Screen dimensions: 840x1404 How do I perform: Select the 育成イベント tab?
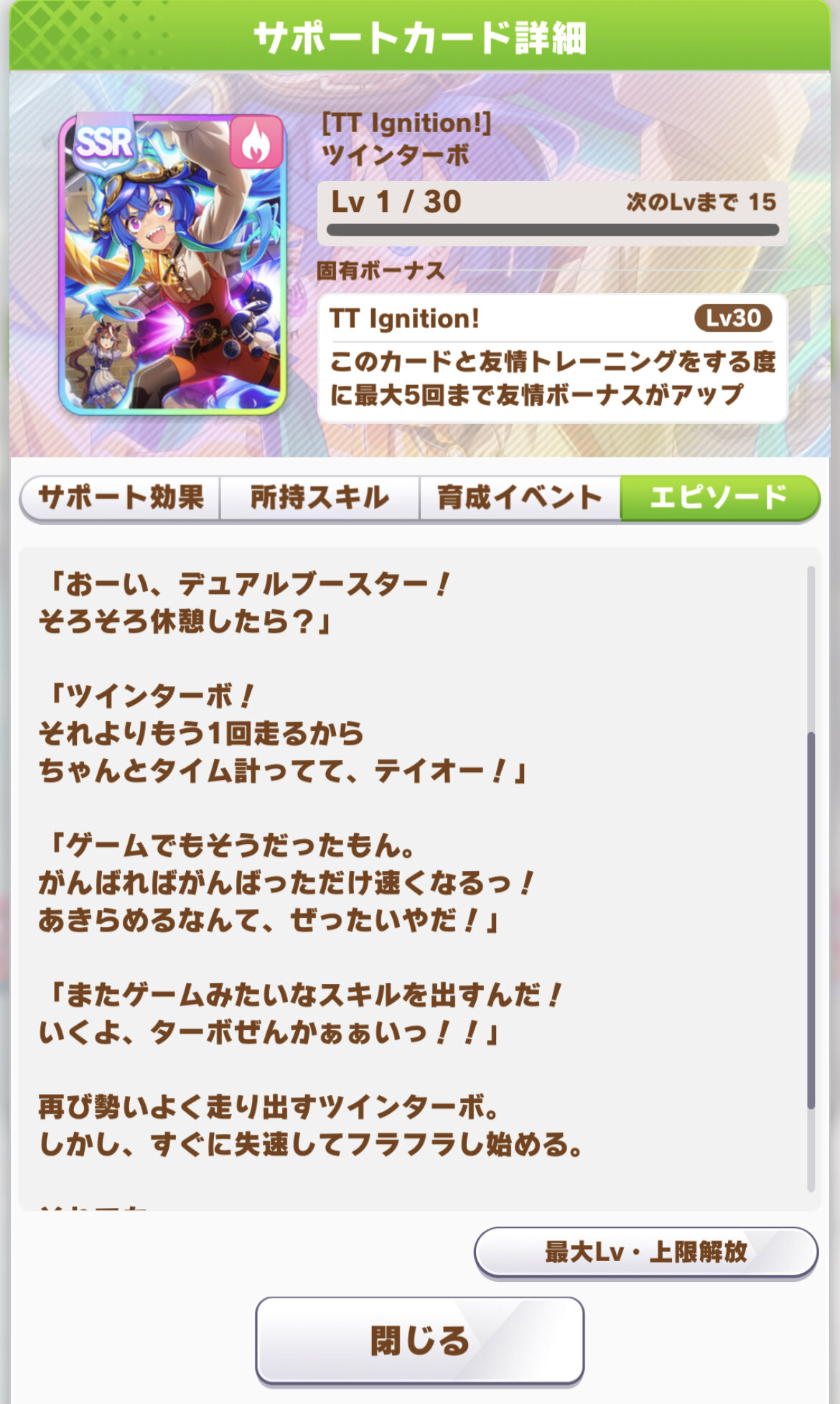click(519, 498)
